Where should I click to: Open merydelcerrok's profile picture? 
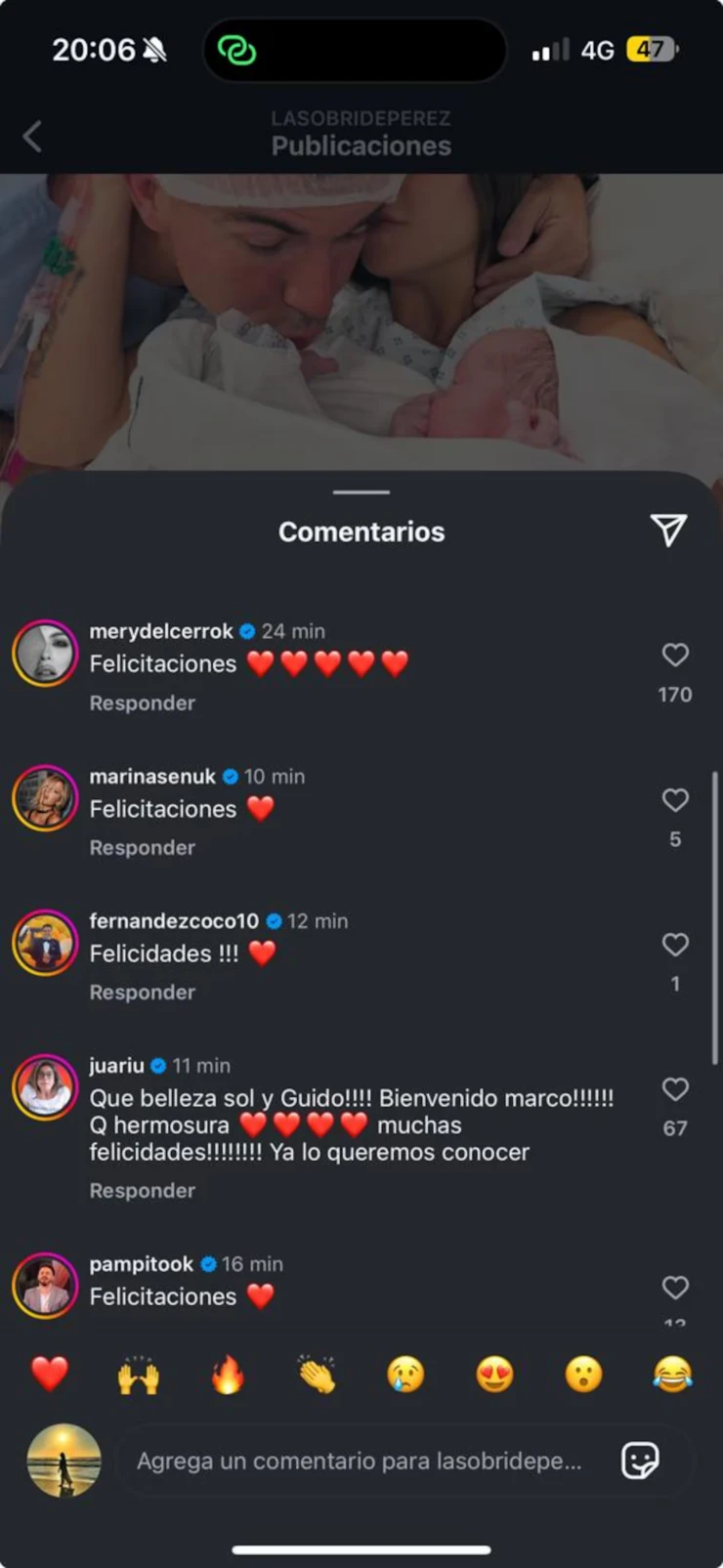[x=45, y=653]
